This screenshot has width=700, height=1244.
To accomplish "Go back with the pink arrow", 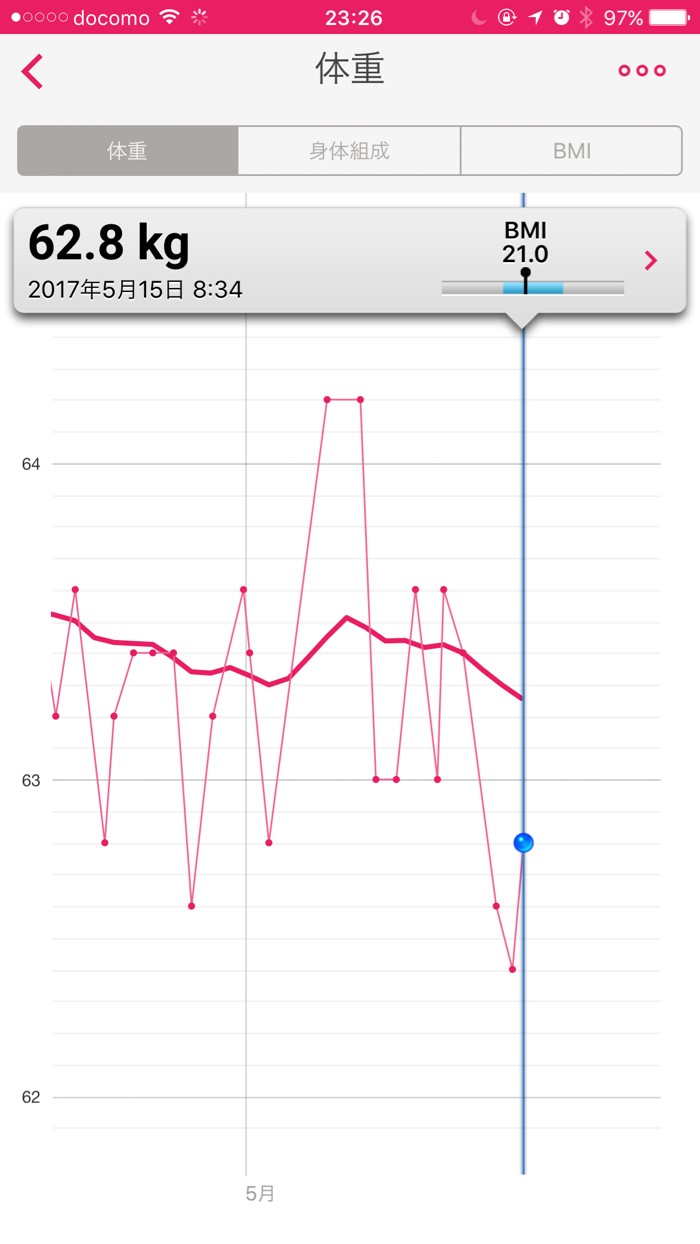I will 33,71.
